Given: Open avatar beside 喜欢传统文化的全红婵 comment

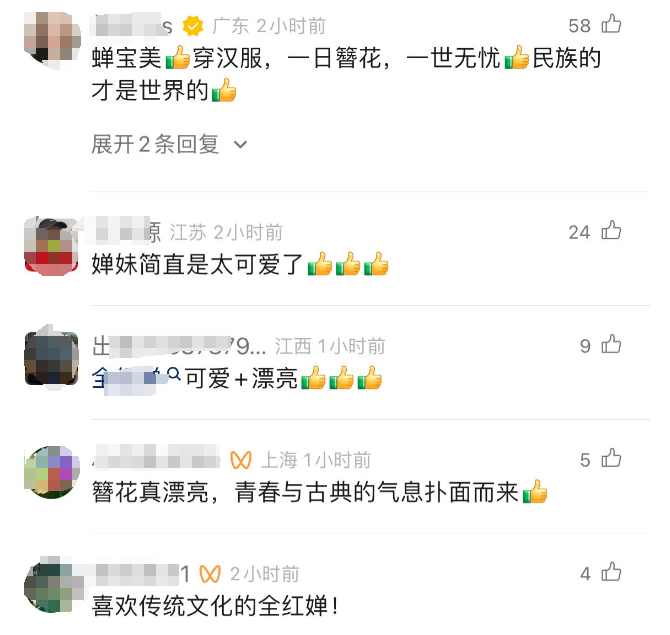Looking at the screenshot, I should 51,586.
